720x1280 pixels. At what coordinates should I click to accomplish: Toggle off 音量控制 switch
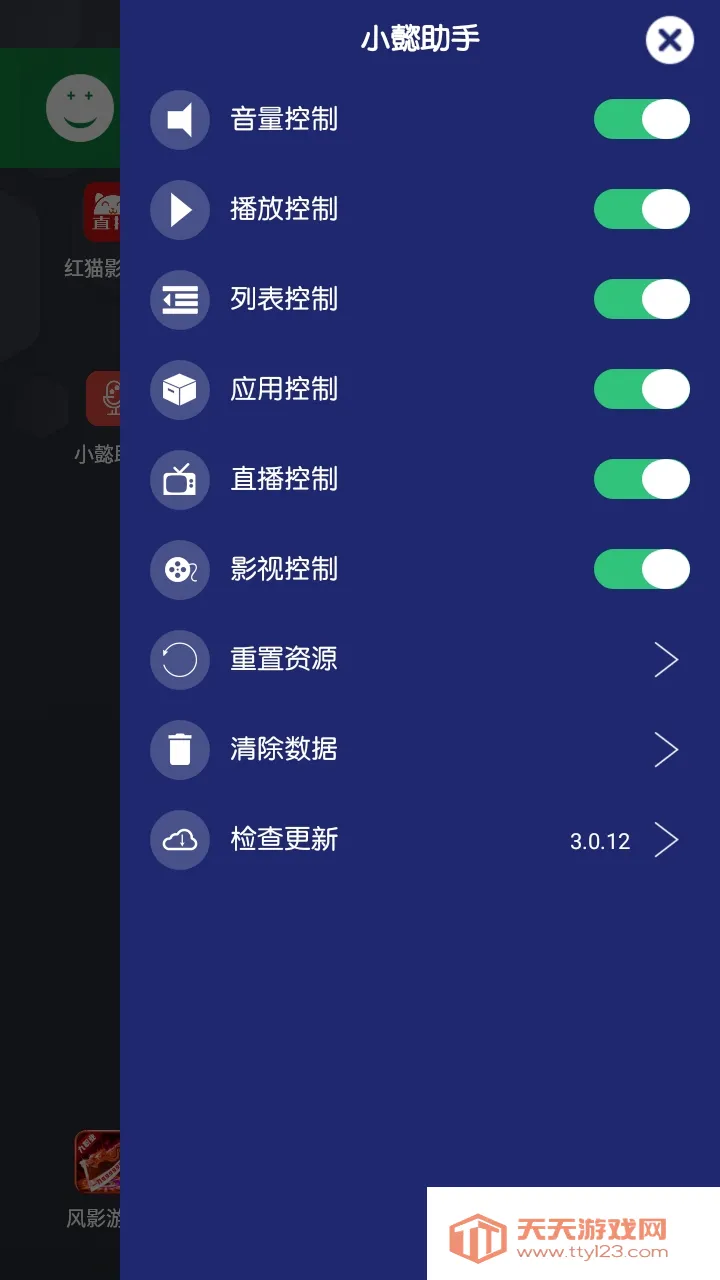tap(641, 119)
